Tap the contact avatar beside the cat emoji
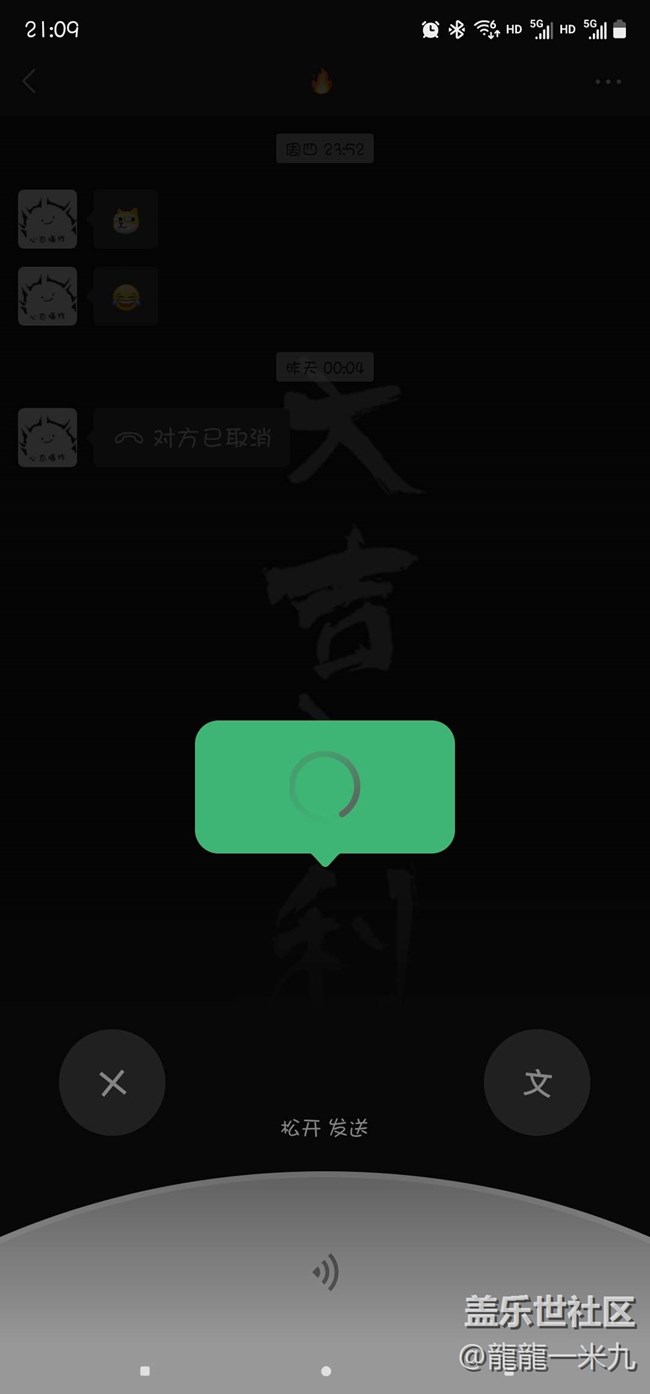The width and height of the screenshot is (650, 1394). [47, 219]
